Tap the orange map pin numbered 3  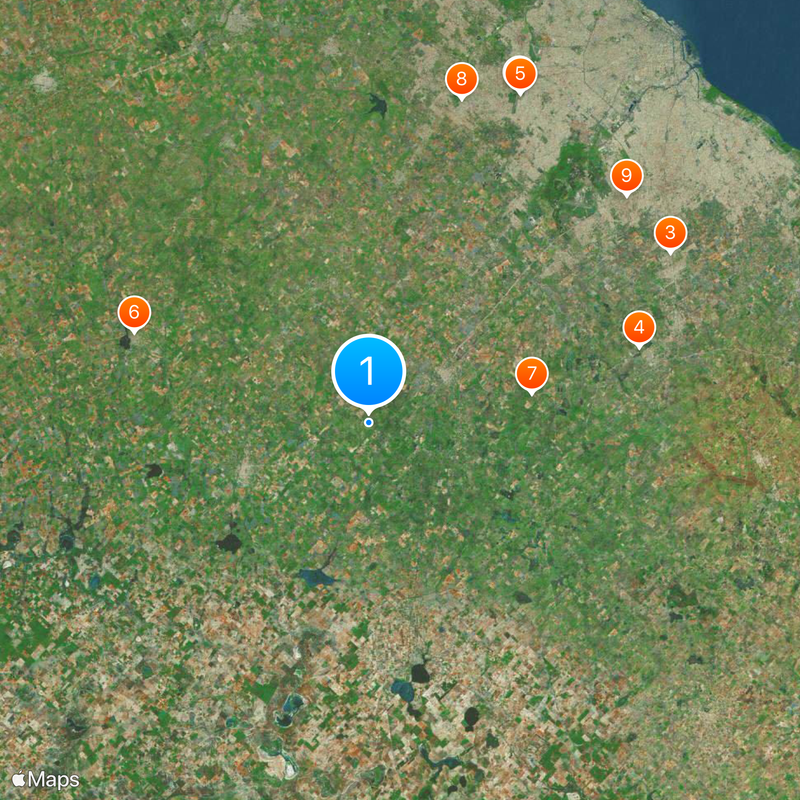click(x=670, y=234)
